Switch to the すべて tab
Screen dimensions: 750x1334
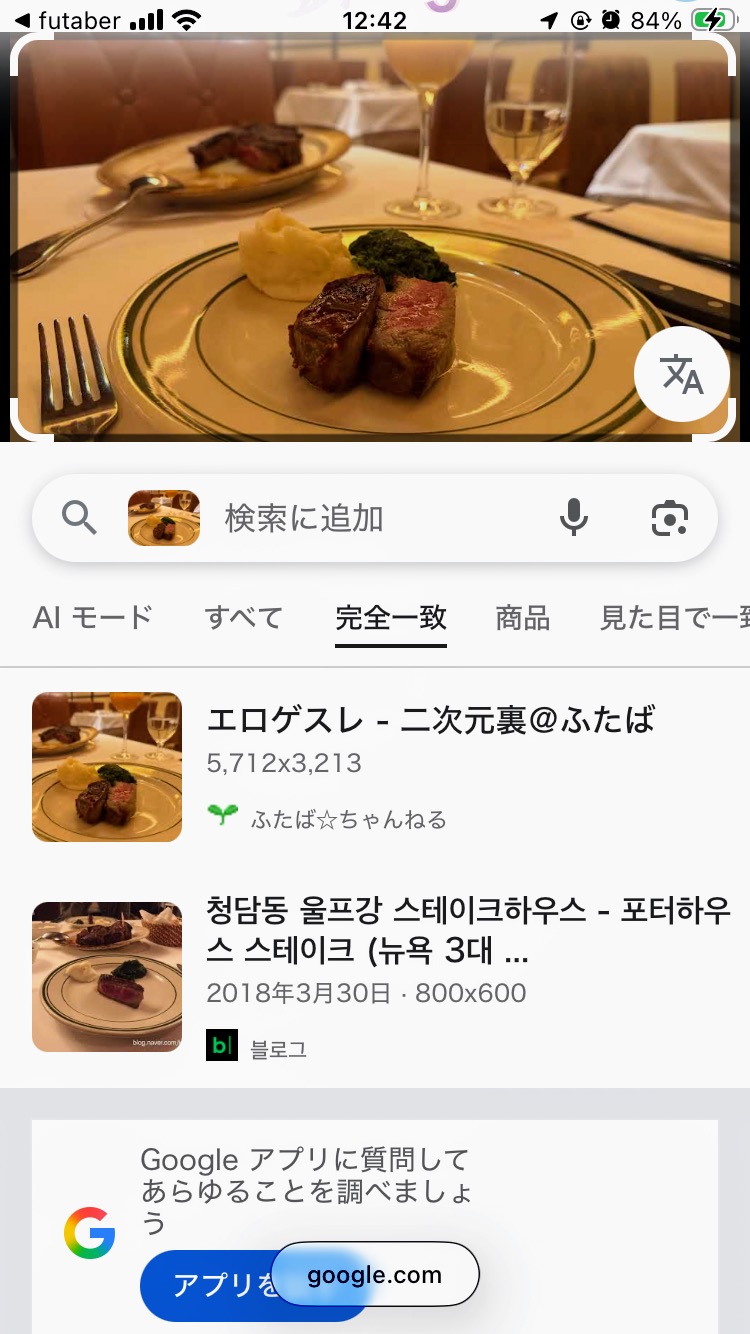point(244,617)
